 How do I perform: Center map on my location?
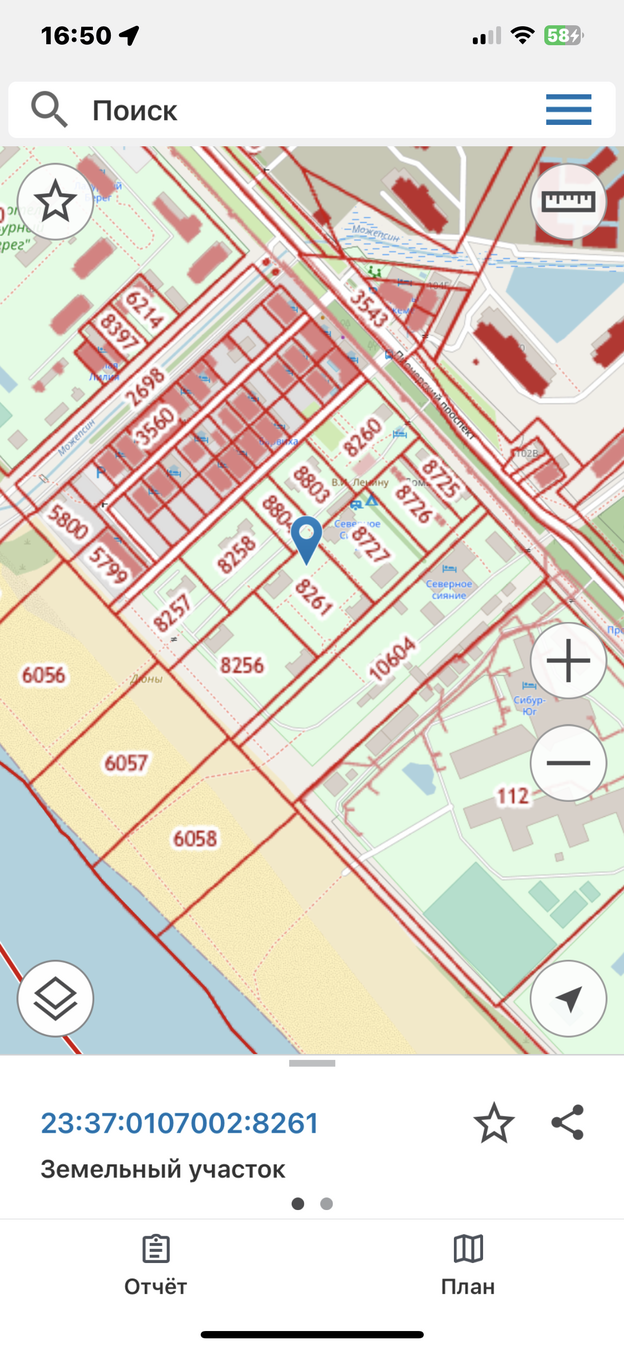click(x=568, y=997)
